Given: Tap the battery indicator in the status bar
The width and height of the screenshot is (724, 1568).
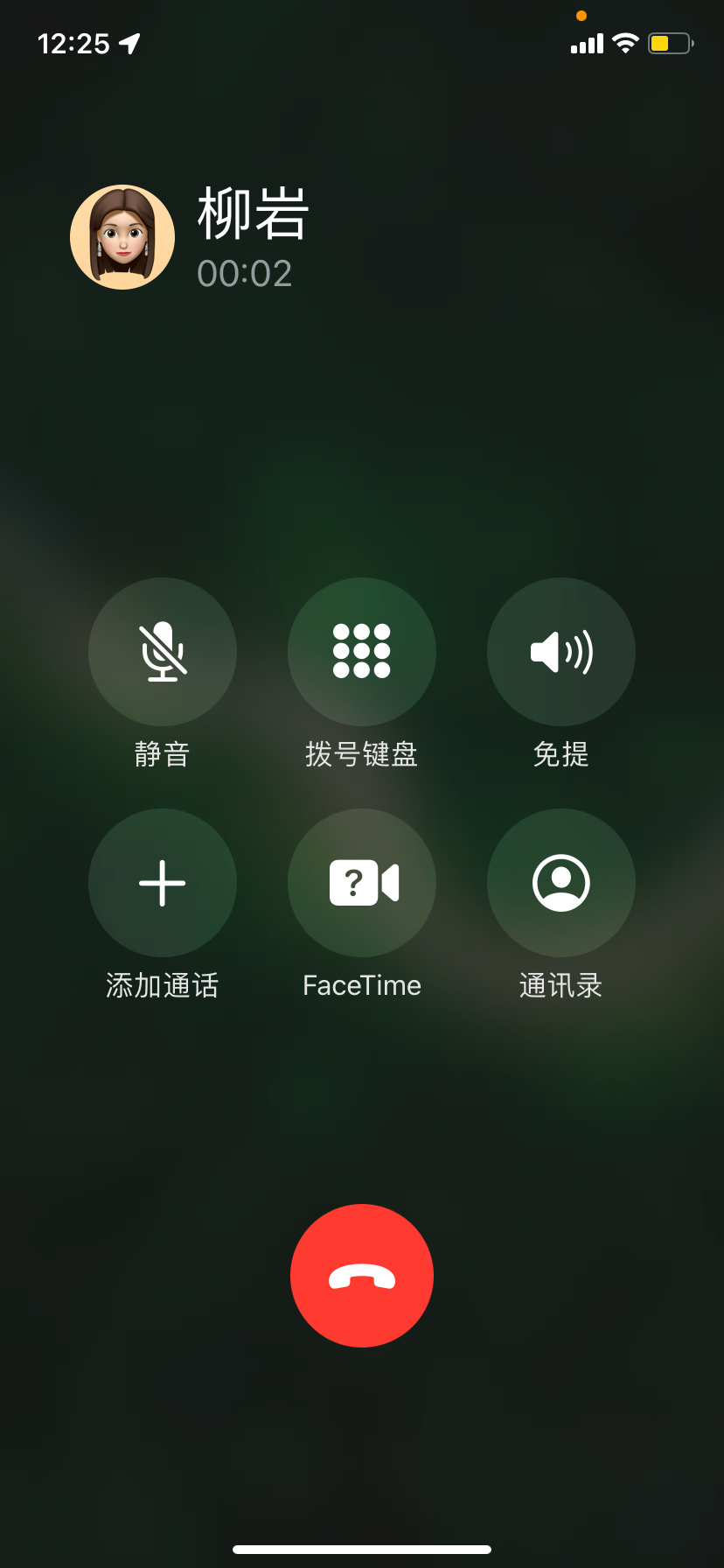Looking at the screenshot, I should pos(669,43).
